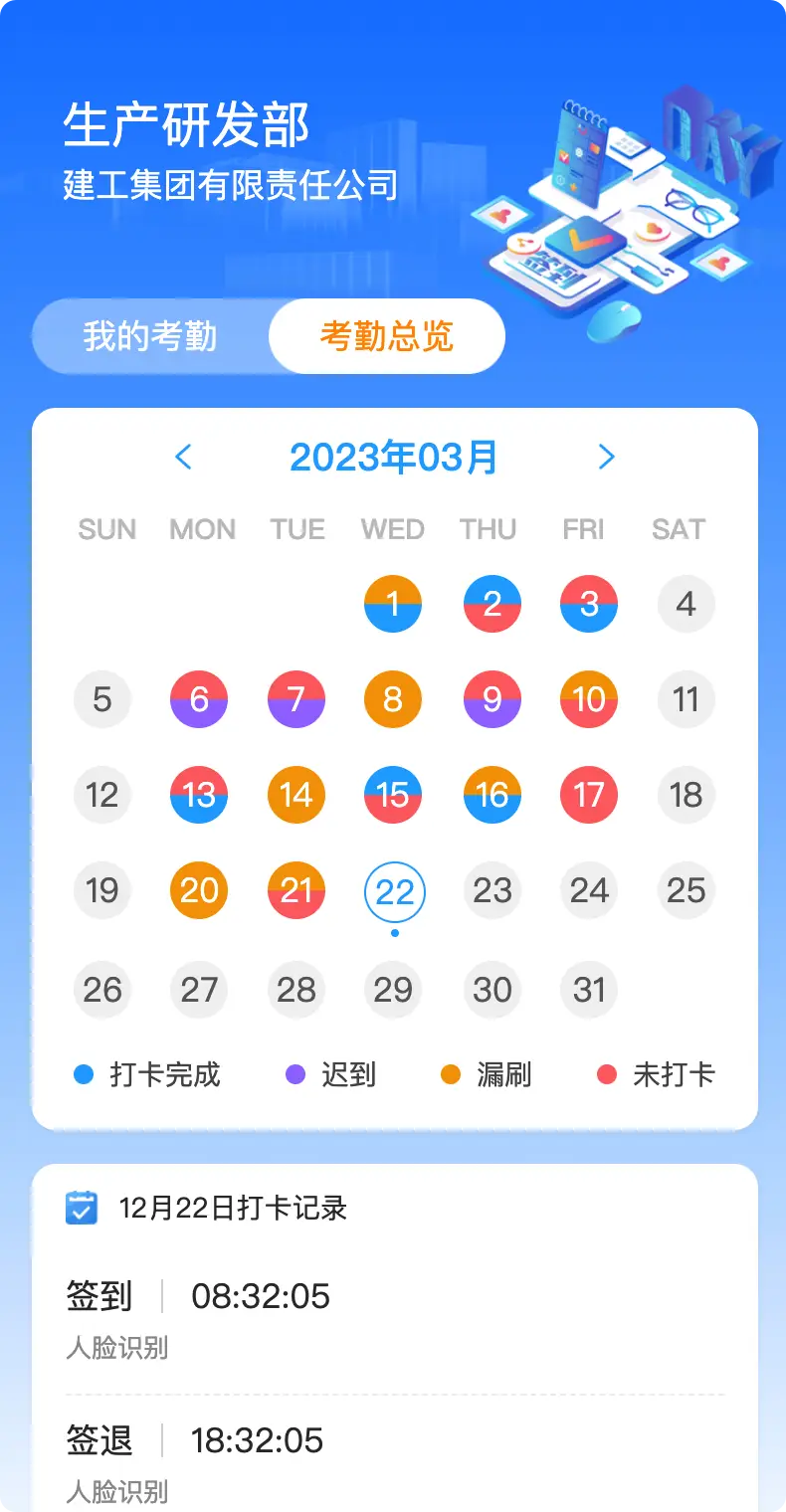Select the currently highlighted date 22
Viewport: 786px width, 1512px height.
pos(395,890)
